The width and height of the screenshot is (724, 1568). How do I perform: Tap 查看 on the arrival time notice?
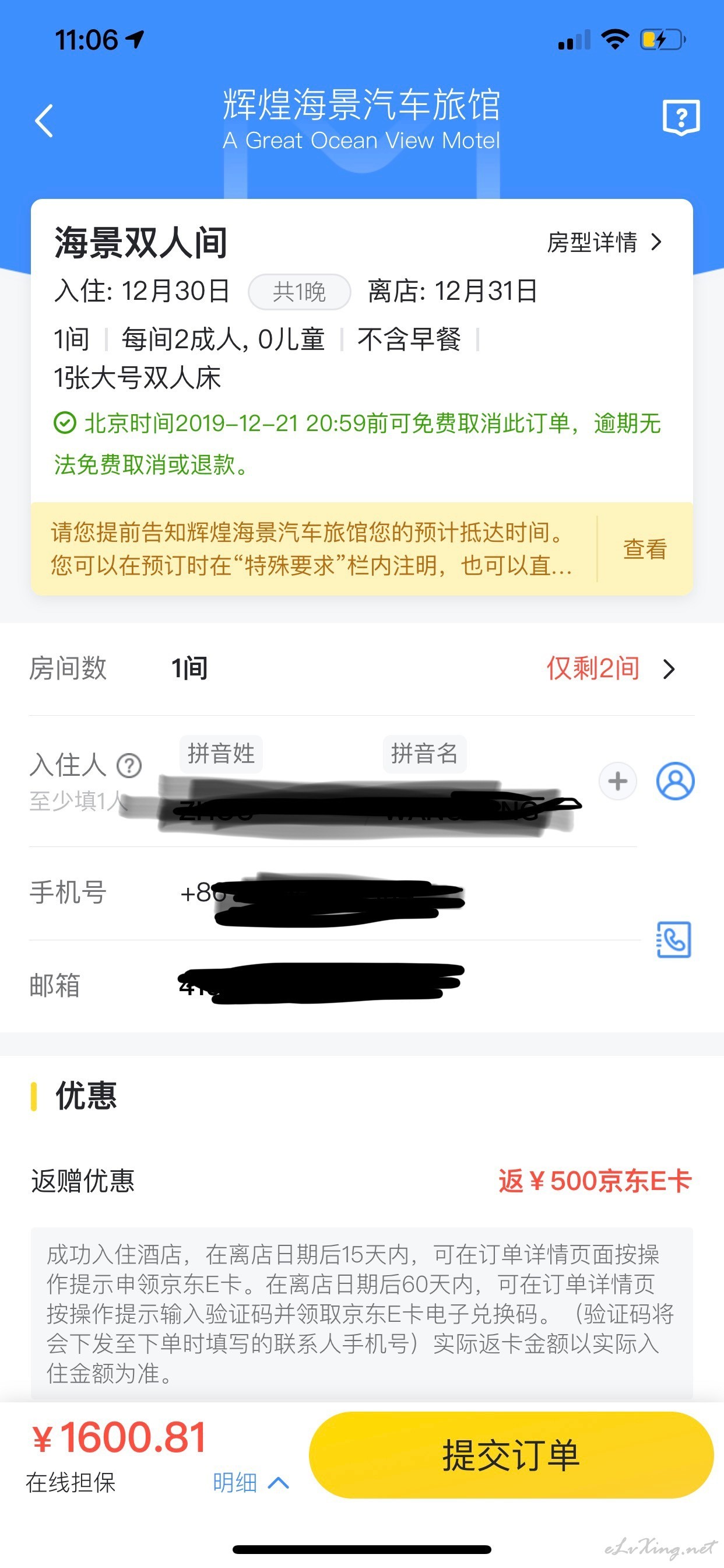645,549
